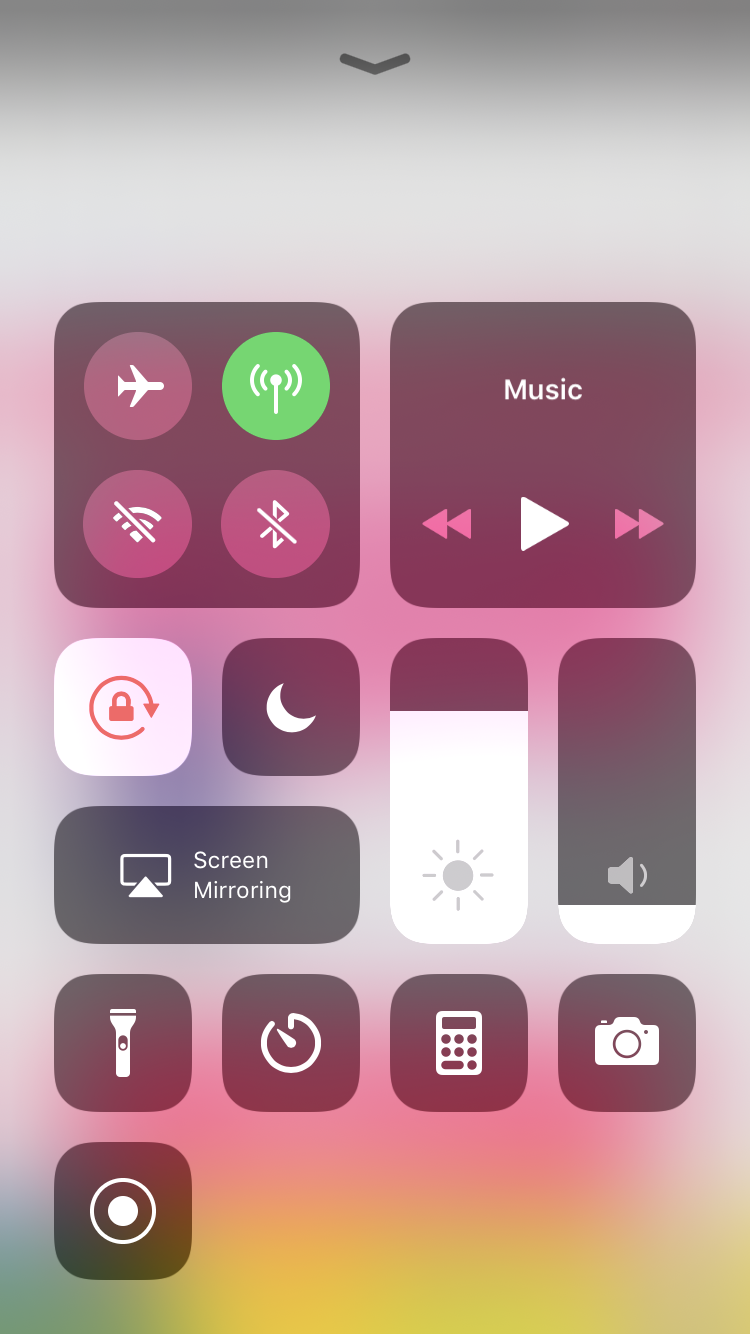The image size is (750, 1334).
Task: Turn on Bluetooth
Action: [x=276, y=523]
